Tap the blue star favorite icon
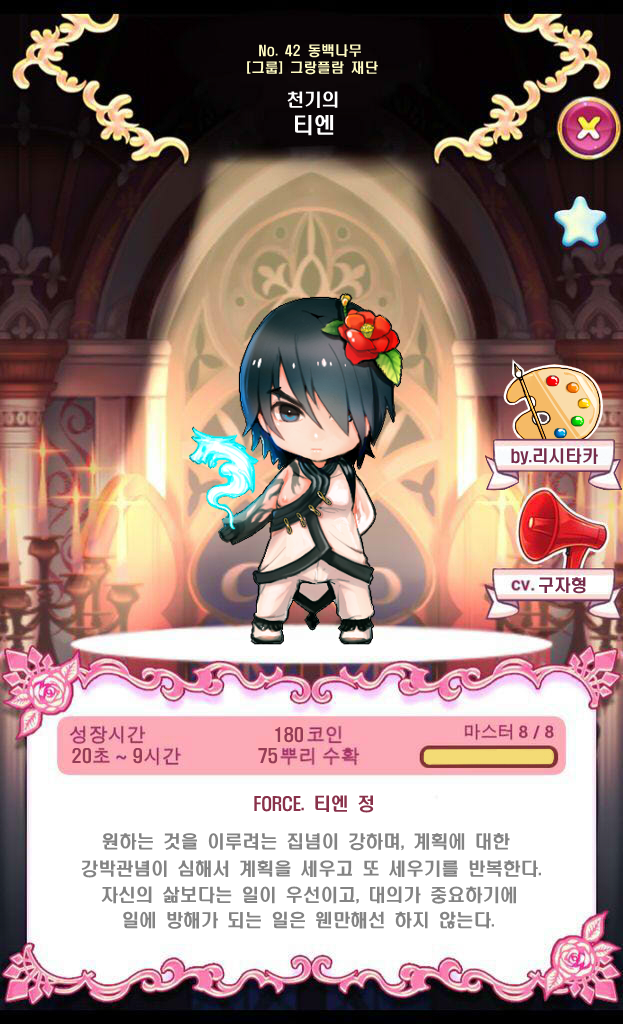Image resolution: width=623 pixels, height=1024 pixels. coord(580,221)
